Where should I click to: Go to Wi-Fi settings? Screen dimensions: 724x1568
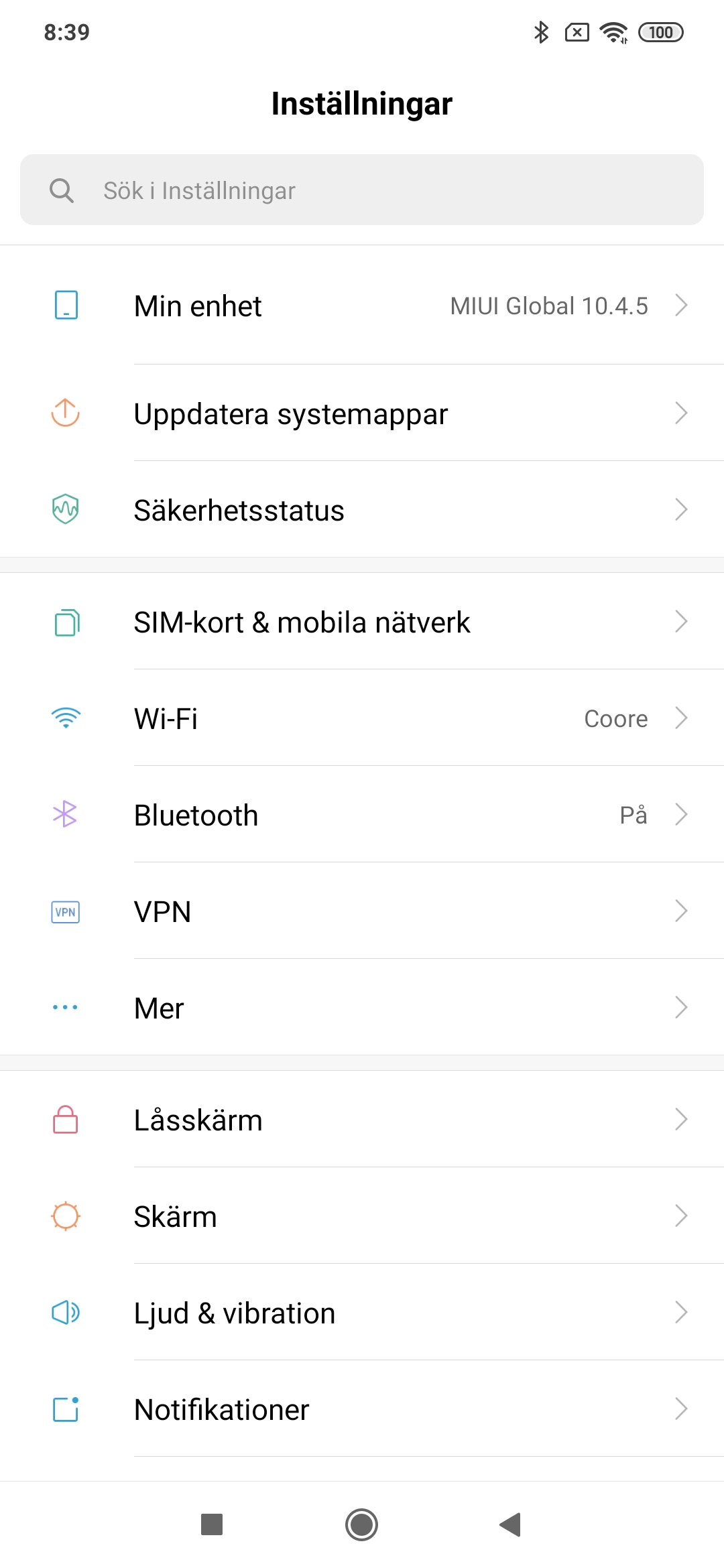tap(362, 718)
